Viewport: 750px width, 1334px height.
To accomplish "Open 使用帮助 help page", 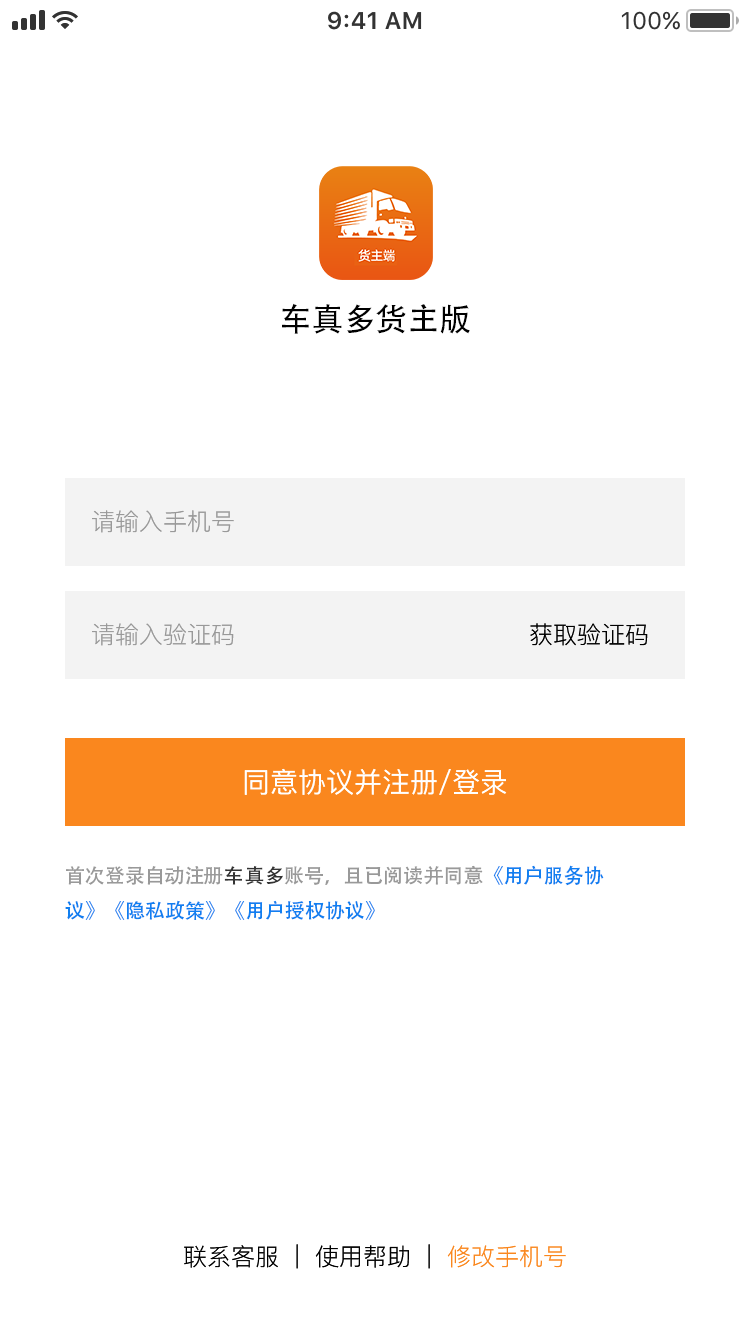I will pos(363,1257).
